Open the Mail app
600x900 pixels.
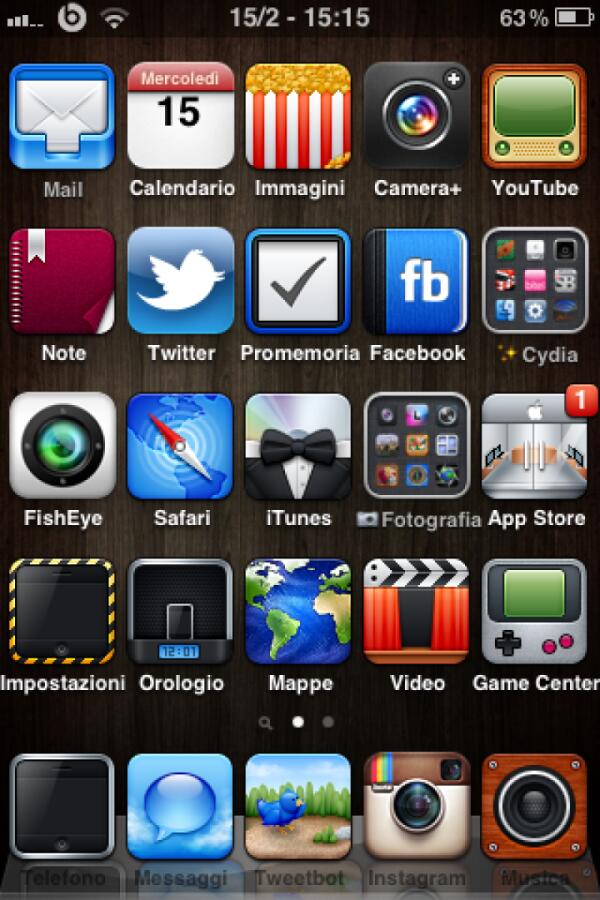(x=62, y=116)
